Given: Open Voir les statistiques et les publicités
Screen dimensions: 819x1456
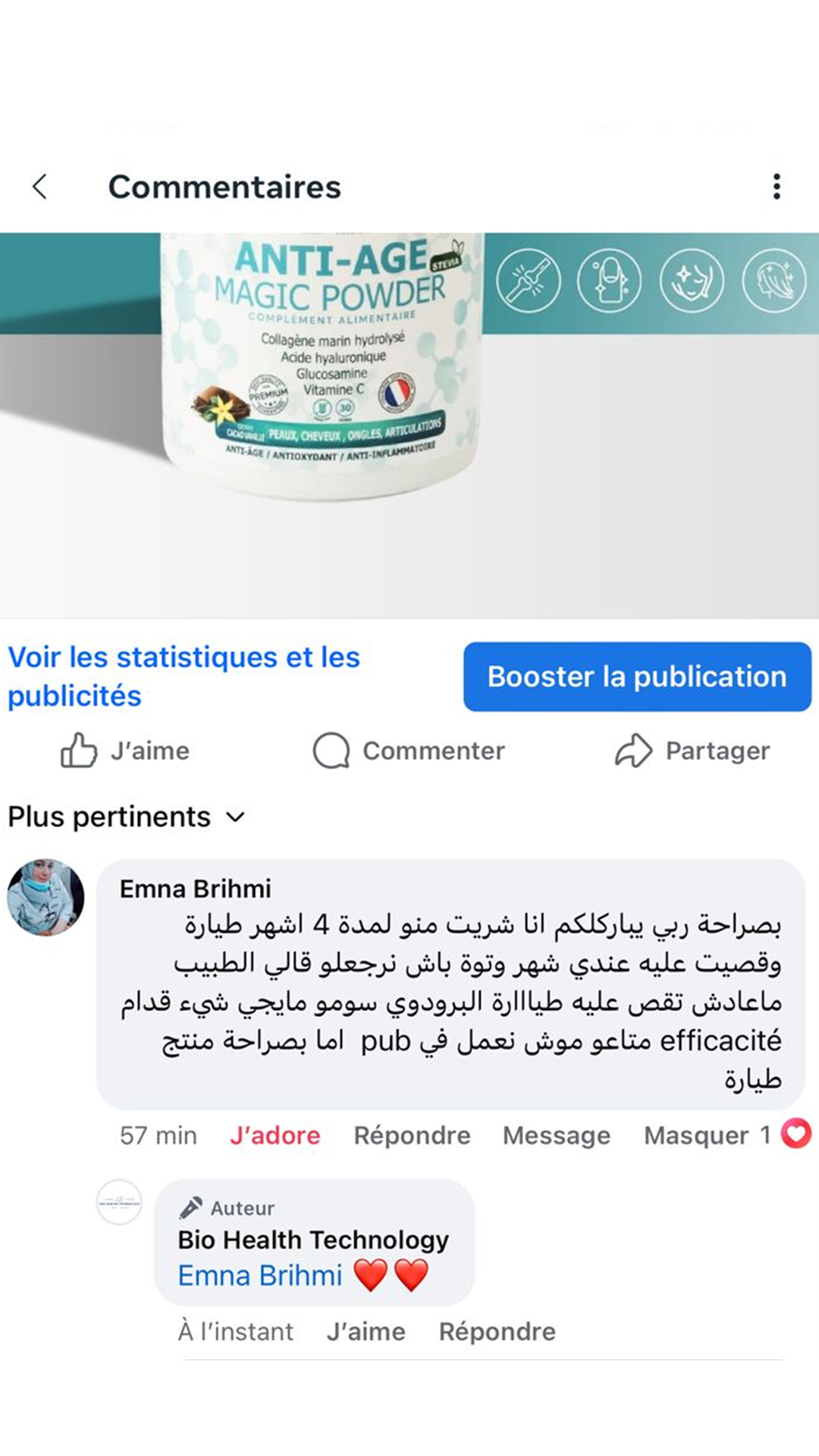Looking at the screenshot, I should click(184, 676).
